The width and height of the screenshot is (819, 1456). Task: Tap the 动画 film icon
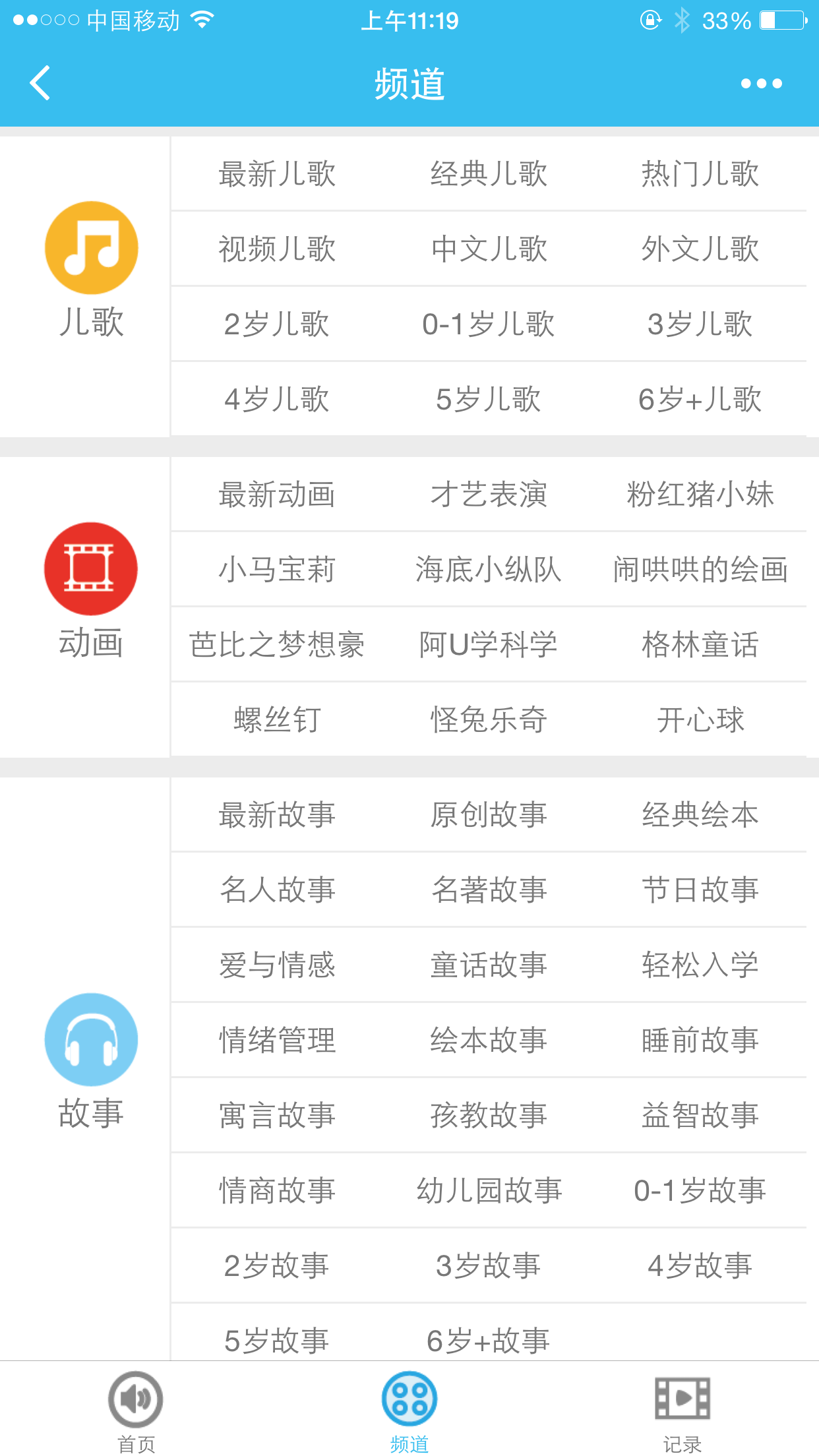(x=91, y=569)
